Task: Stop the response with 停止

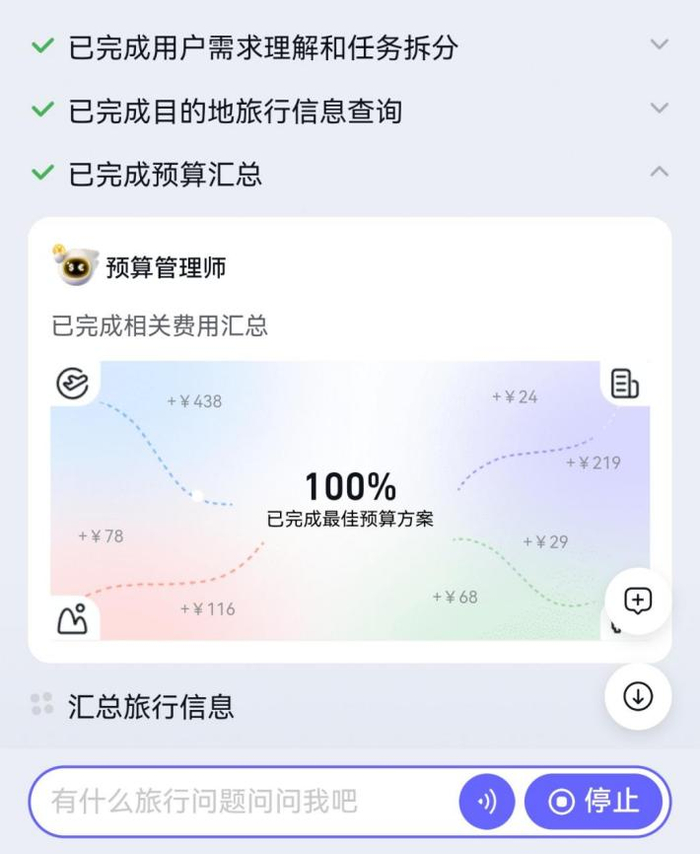Action: click(594, 801)
